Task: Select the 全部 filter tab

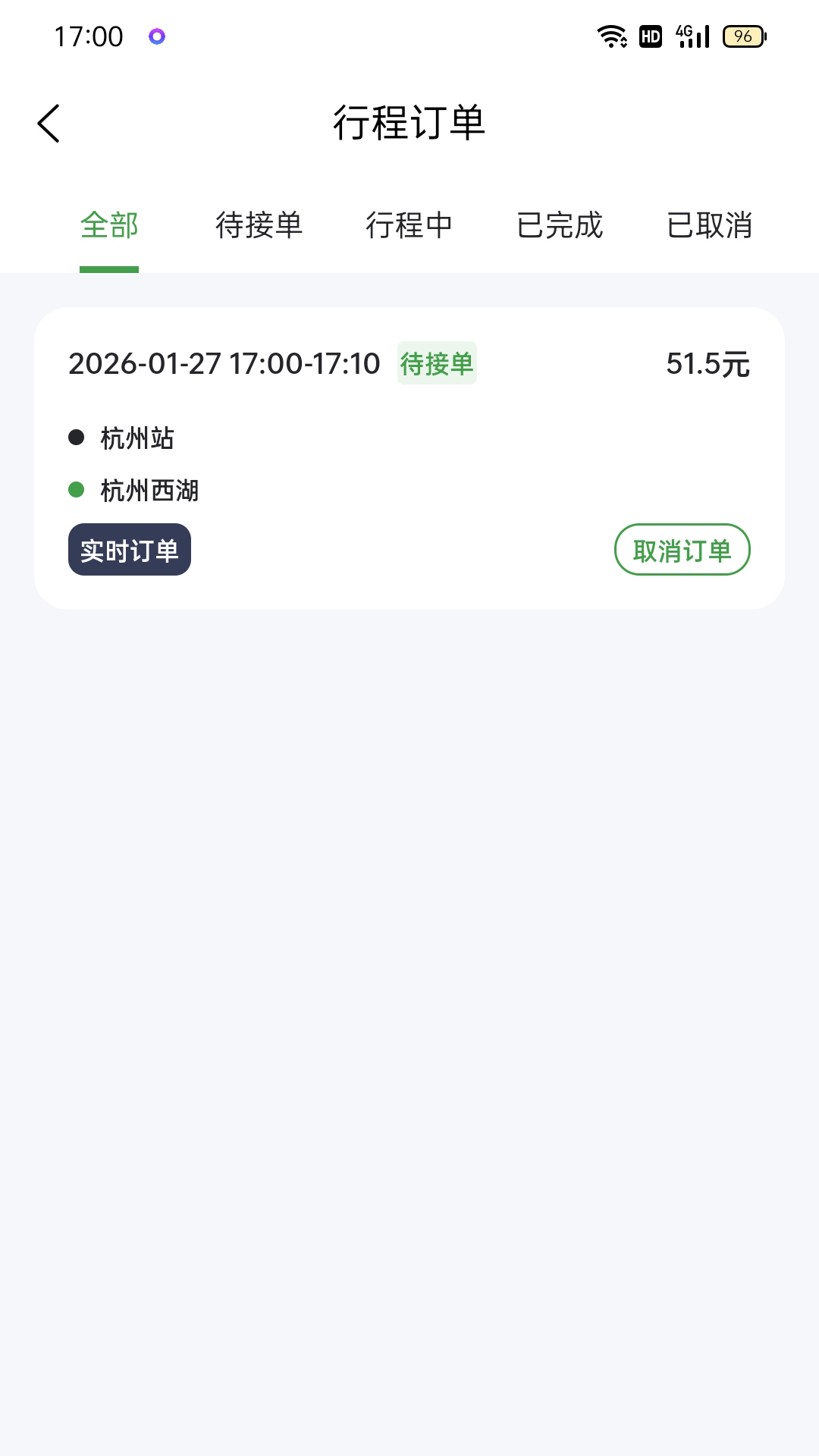Action: pos(109,226)
